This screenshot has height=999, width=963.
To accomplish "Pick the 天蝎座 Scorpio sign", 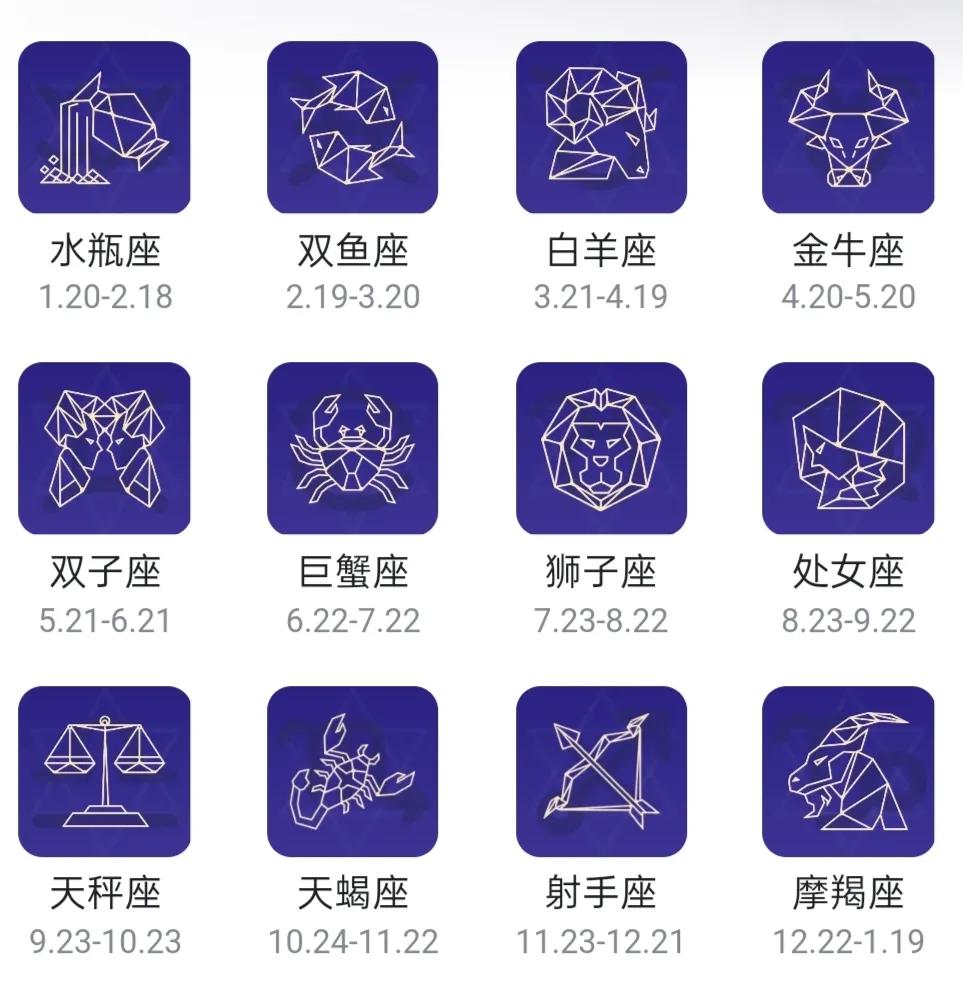I will click(x=352, y=771).
